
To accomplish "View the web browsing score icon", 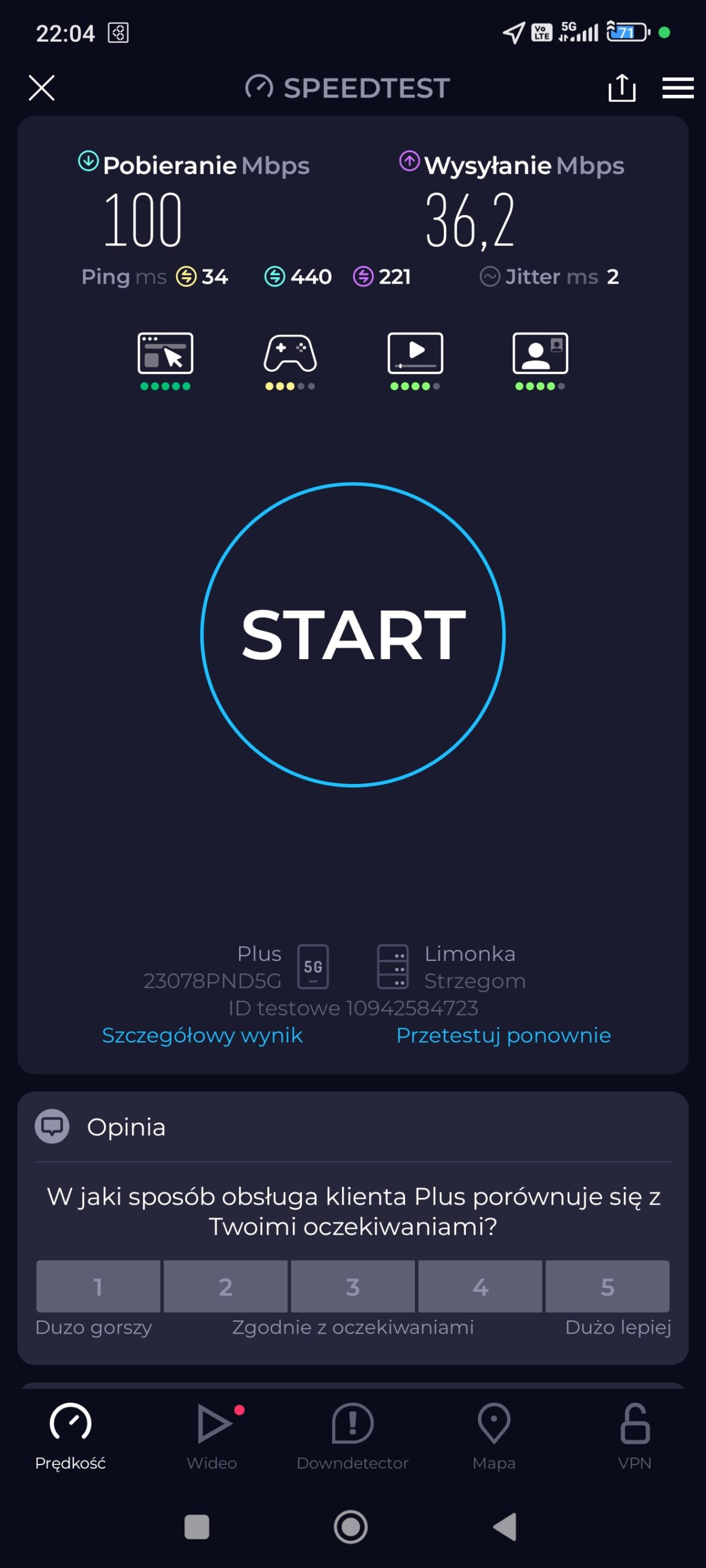I will tap(165, 354).
